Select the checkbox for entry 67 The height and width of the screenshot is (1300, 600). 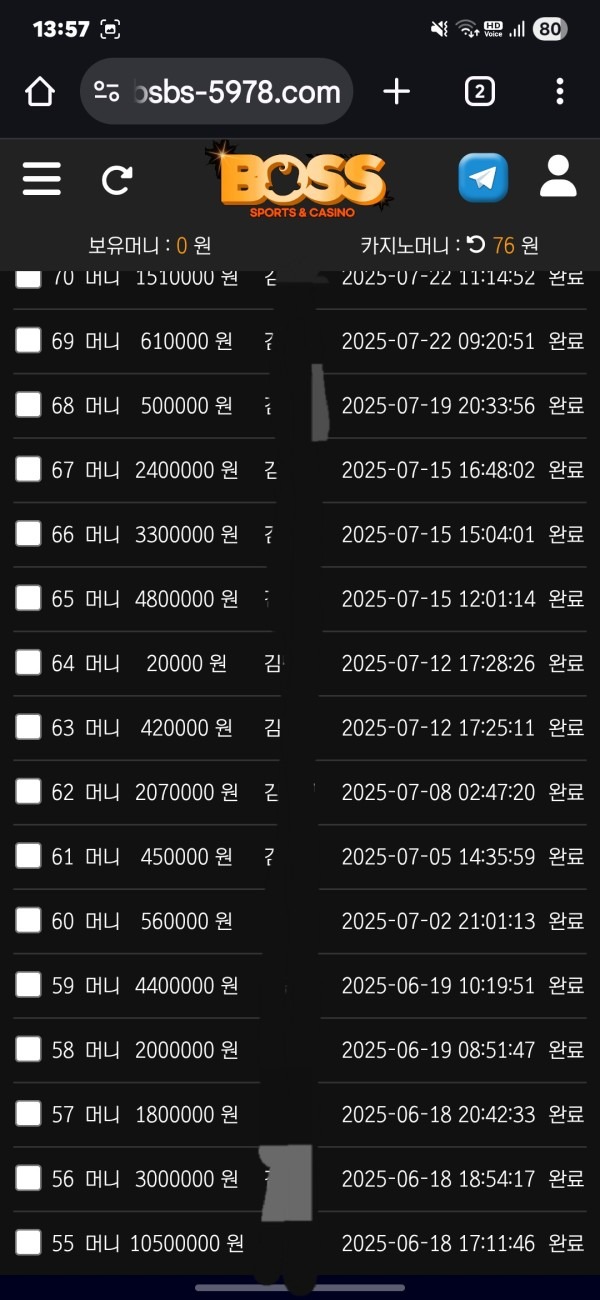(x=28, y=469)
